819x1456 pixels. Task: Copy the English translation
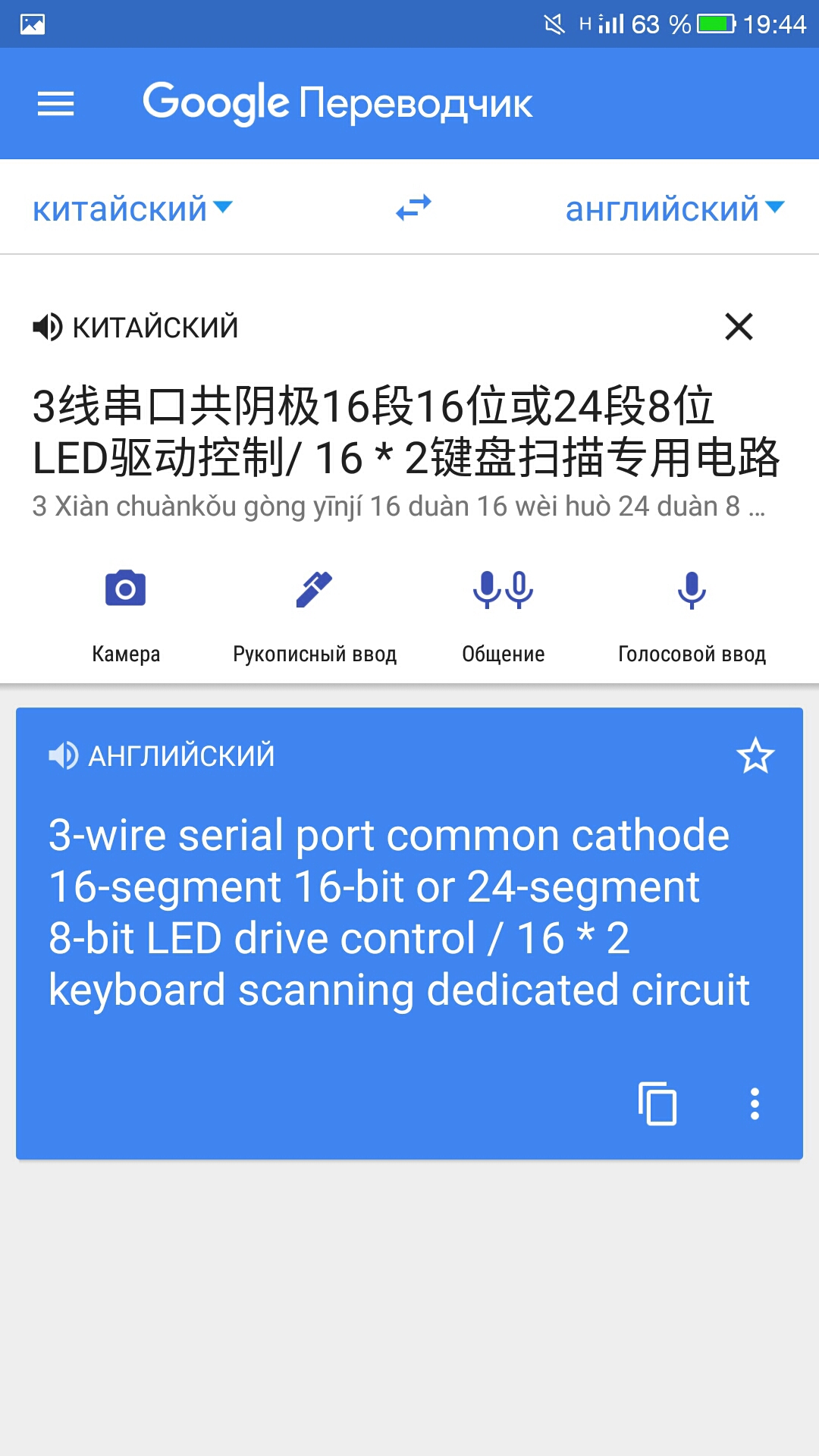(657, 1103)
